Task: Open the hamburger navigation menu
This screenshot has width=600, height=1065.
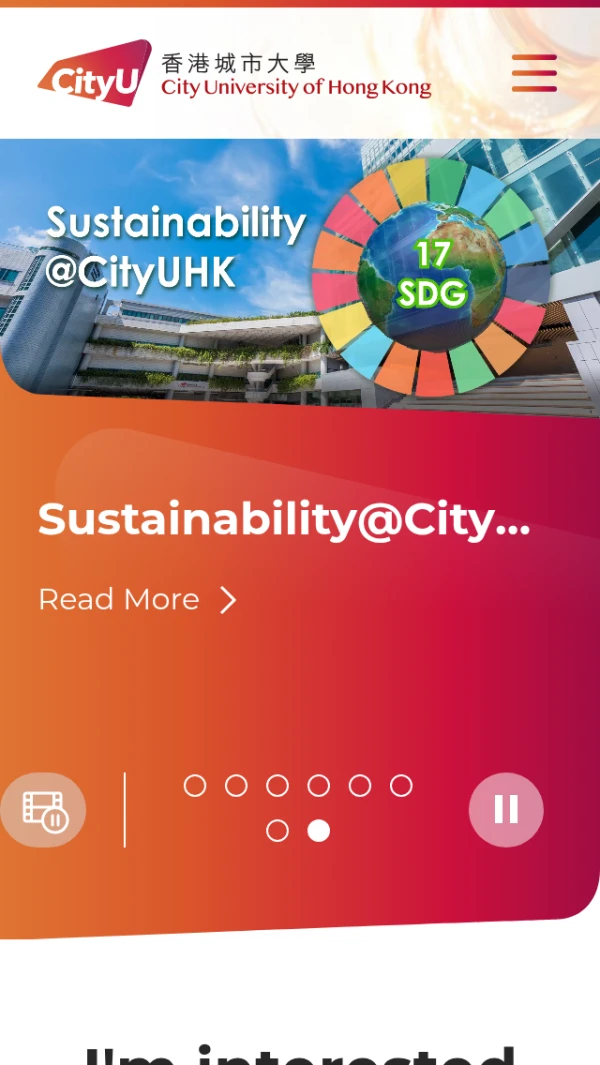Action: click(534, 73)
